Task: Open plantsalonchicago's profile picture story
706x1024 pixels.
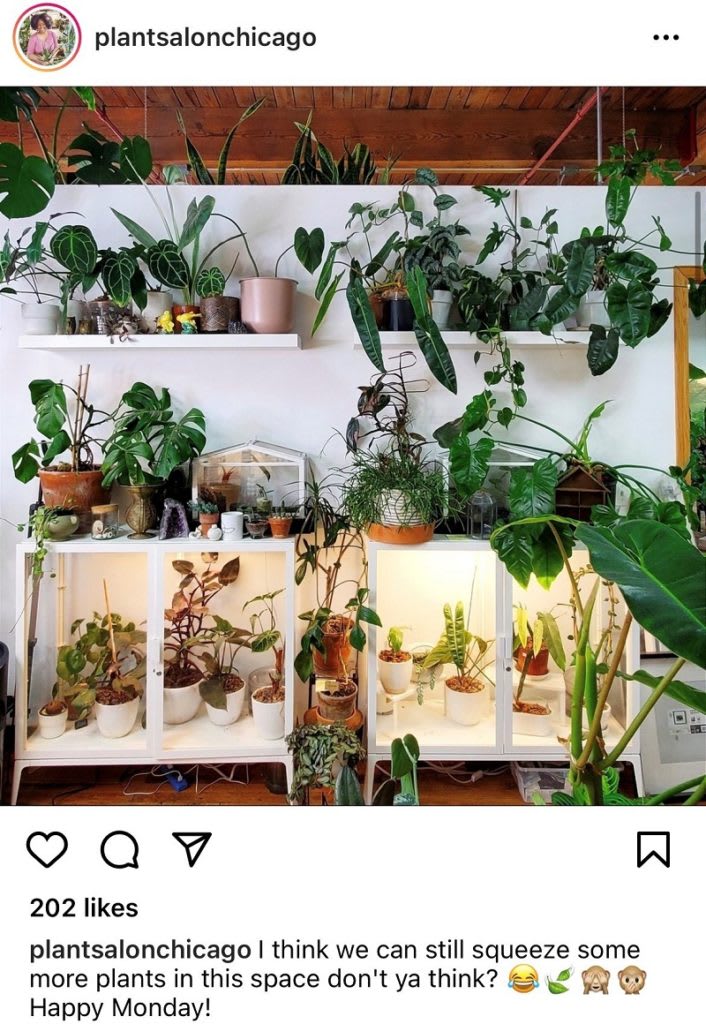Action: [47, 38]
